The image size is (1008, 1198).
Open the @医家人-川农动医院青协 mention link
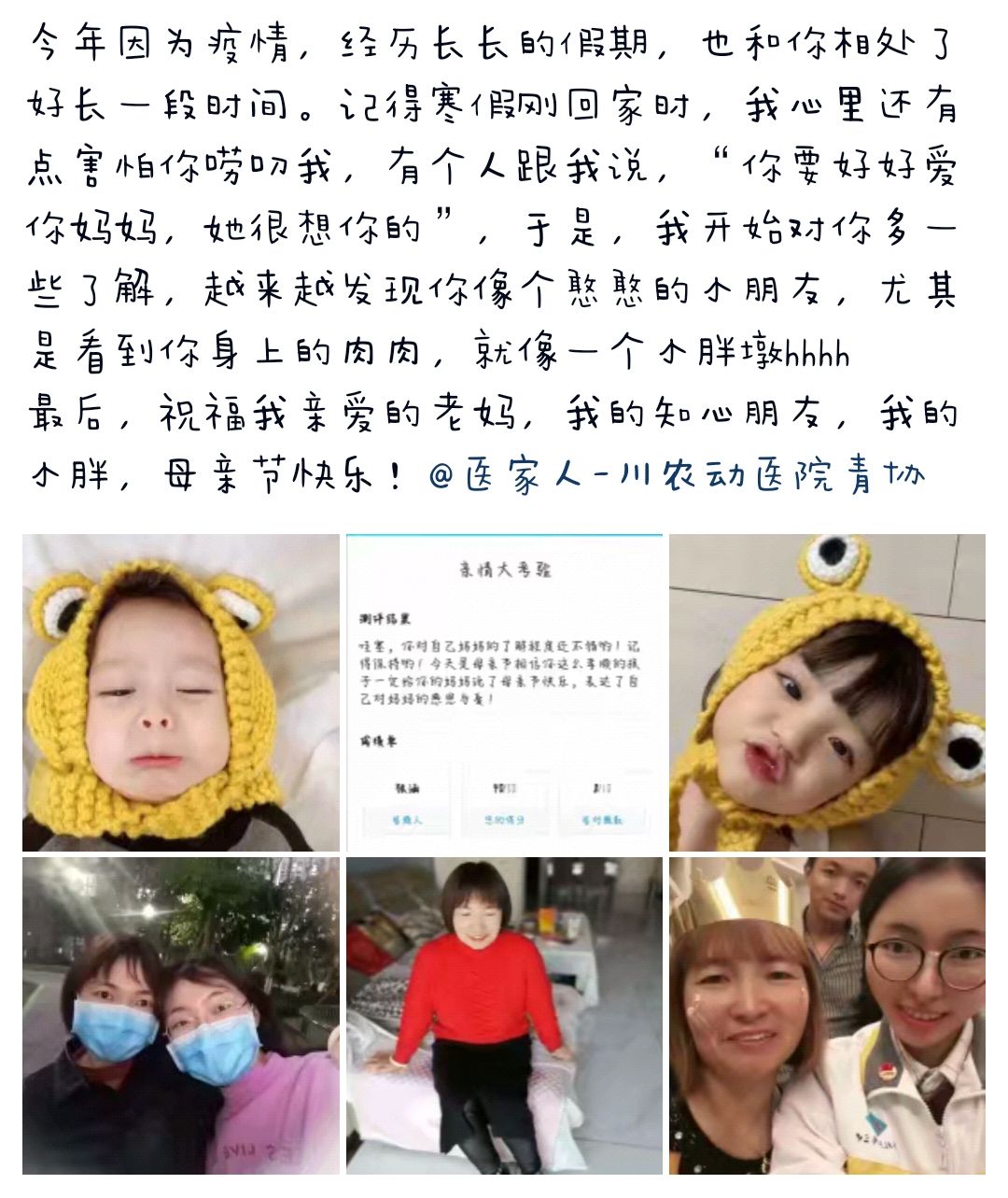click(x=677, y=476)
